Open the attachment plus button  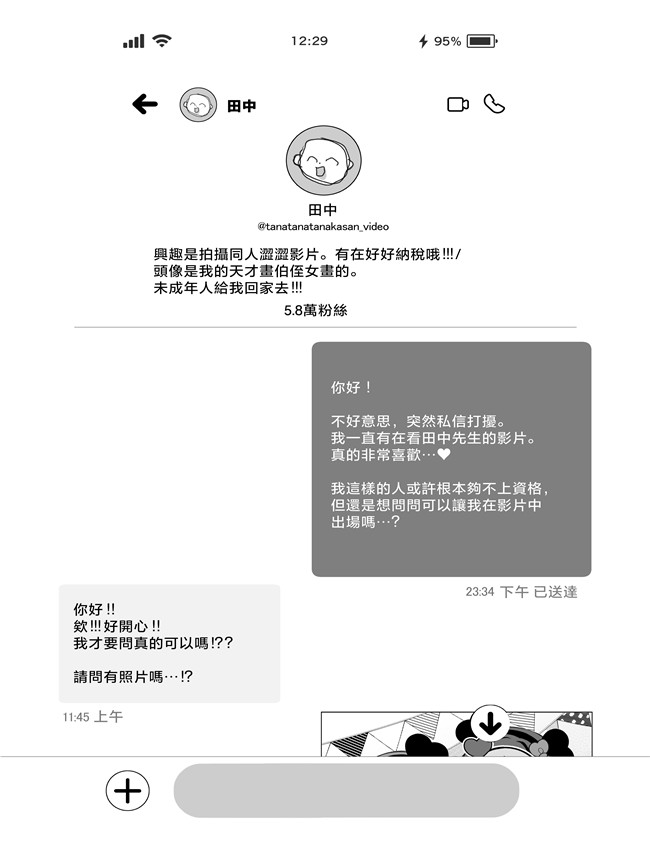click(127, 791)
